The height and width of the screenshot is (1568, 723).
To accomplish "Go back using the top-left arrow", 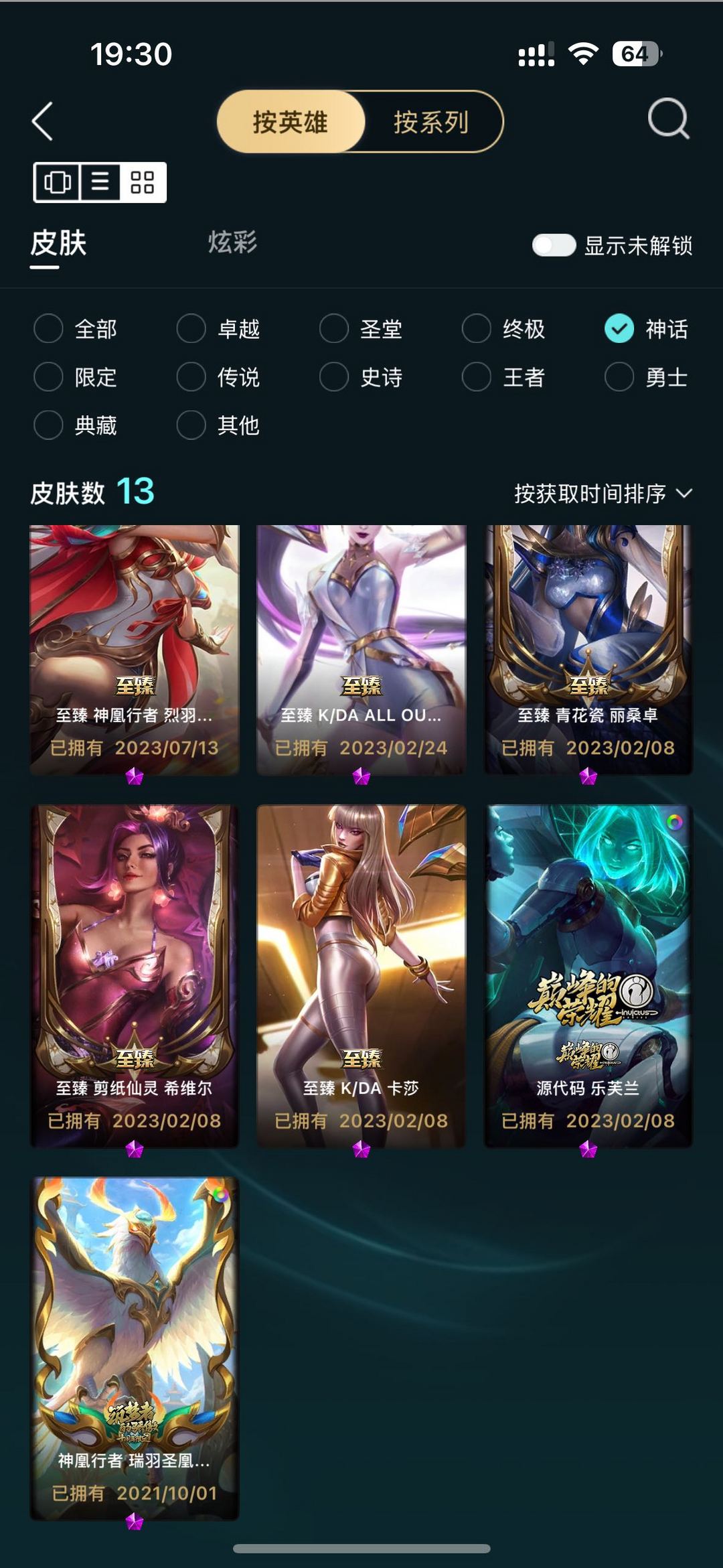I will point(42,121).
